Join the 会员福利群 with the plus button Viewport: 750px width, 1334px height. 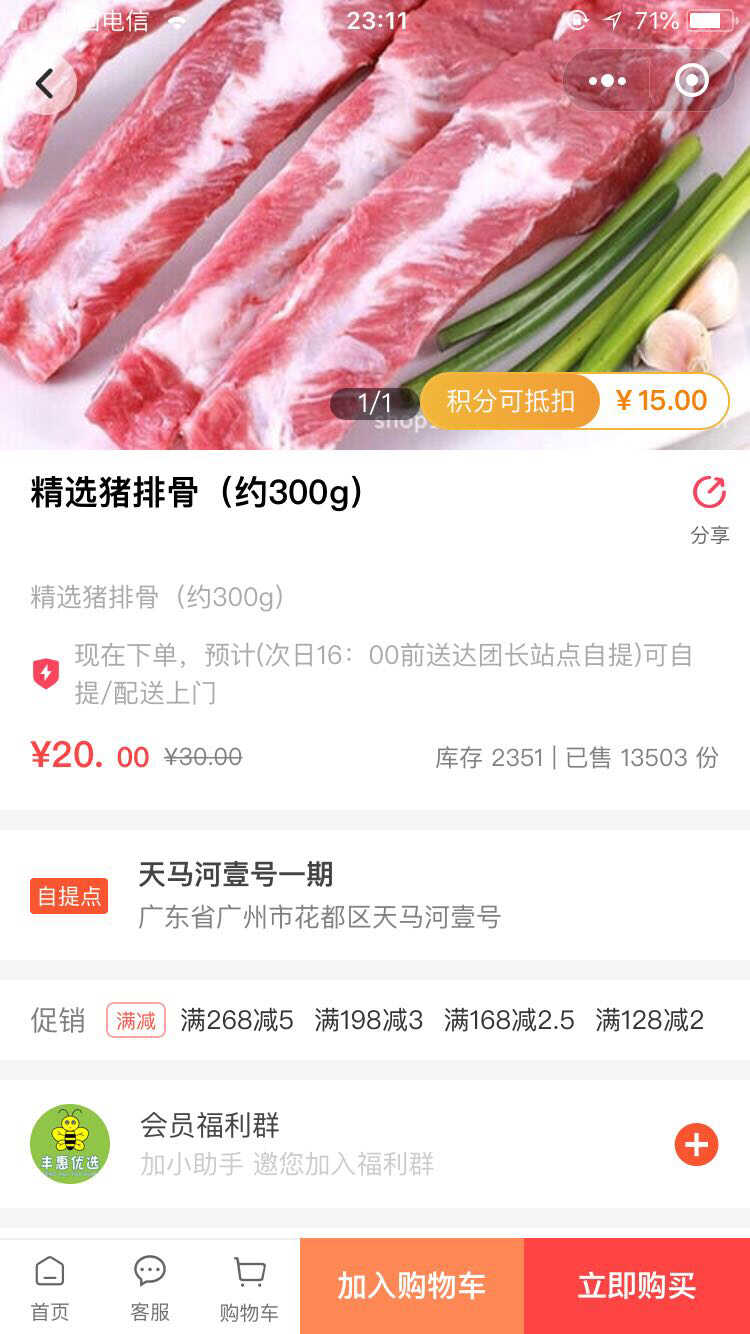point(696,1144)
